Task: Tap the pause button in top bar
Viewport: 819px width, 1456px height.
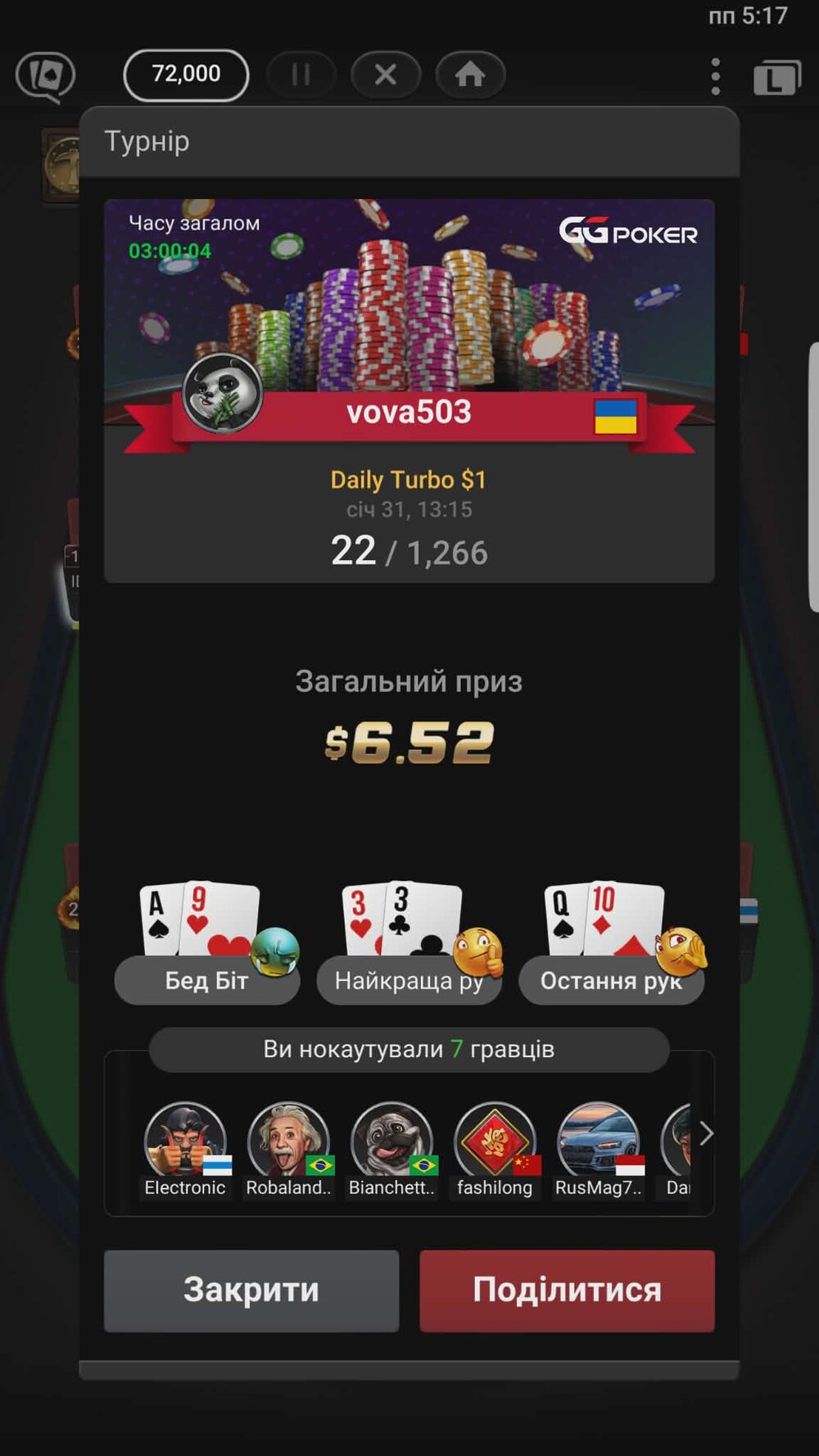Action: pos(301,75)
